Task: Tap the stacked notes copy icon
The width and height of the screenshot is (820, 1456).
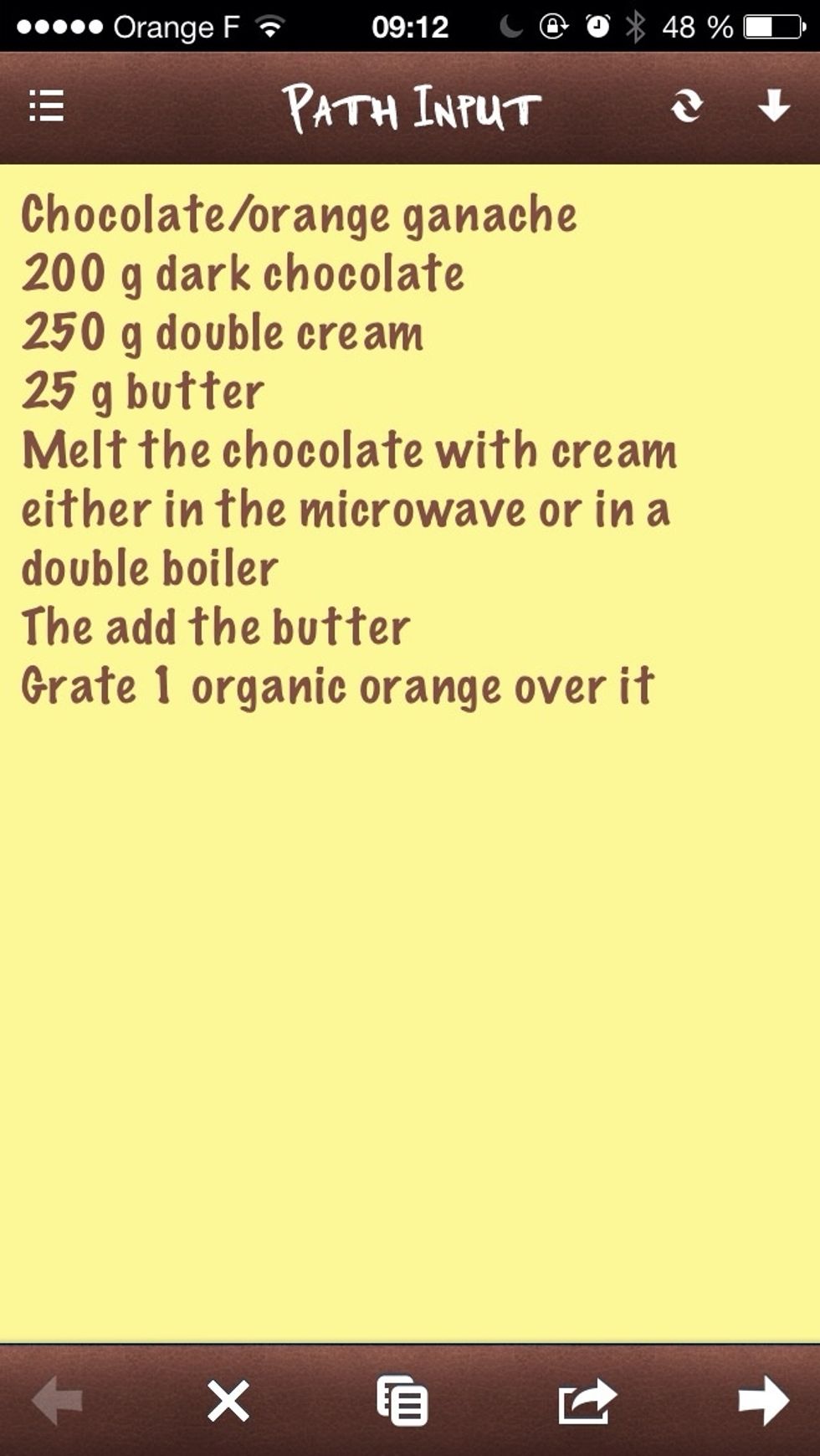Action: pos(403,1403)
